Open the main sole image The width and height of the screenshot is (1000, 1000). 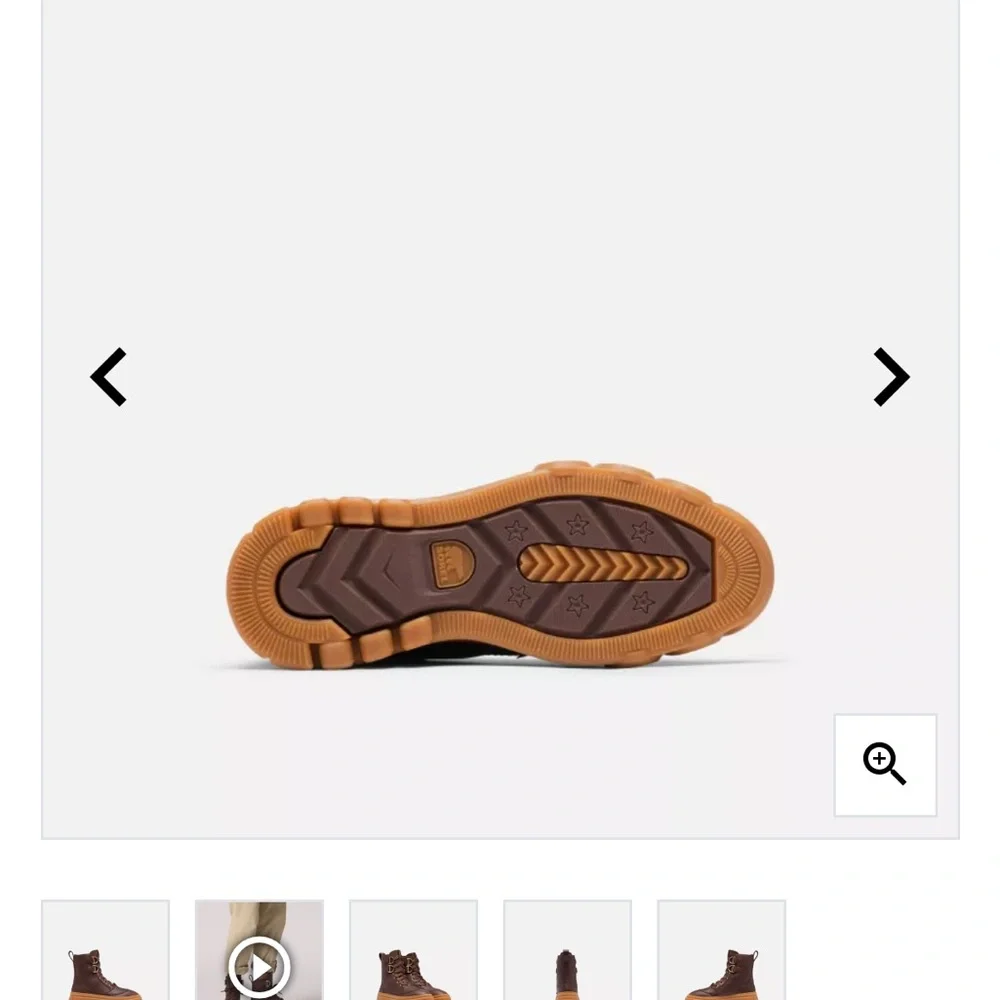click(x=500, y=565)
